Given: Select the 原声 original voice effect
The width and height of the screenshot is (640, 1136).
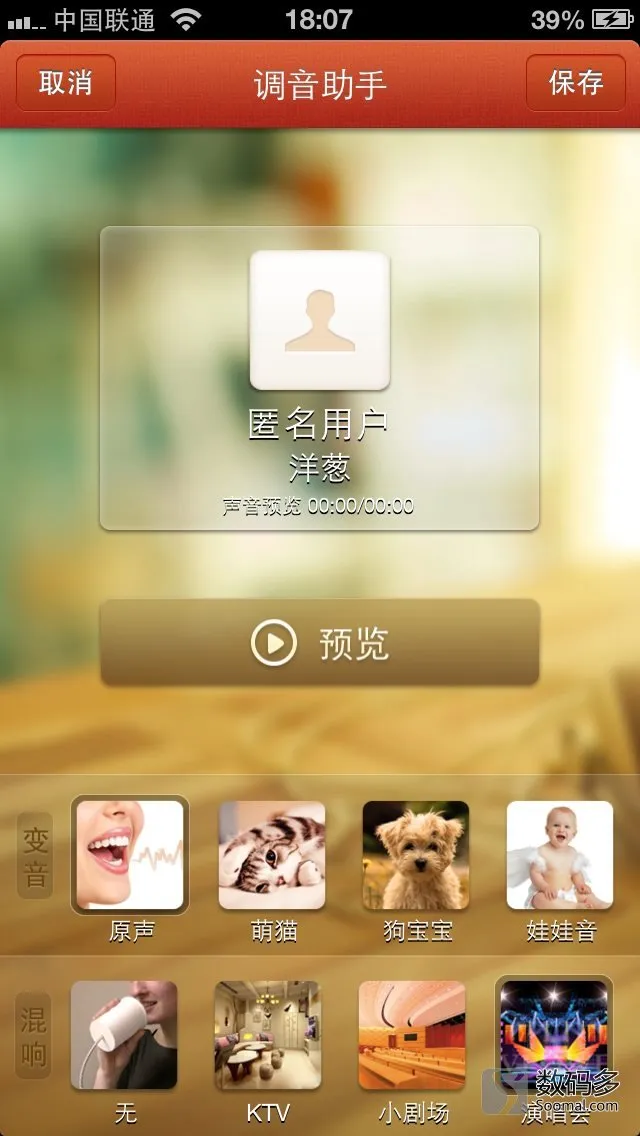Looking at the screenshot, I should point(130,855).
